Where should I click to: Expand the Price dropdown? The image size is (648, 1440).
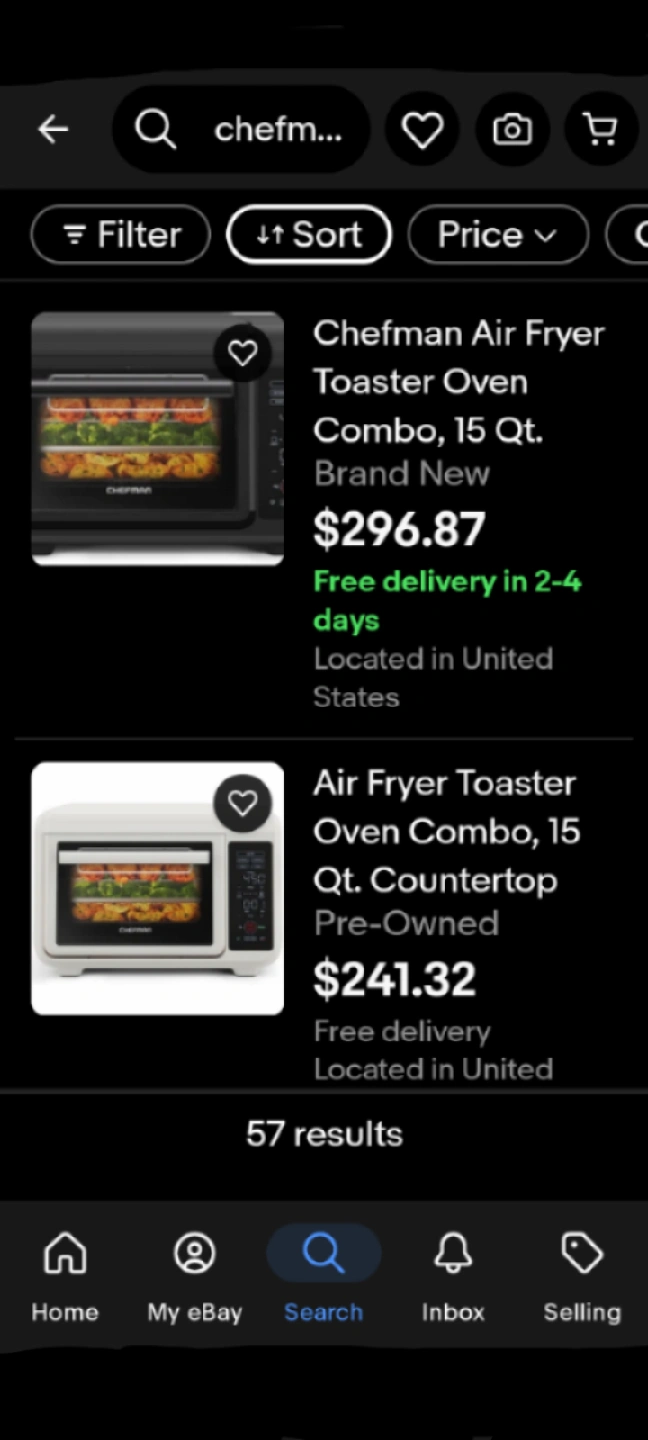[x=498, y=235]
